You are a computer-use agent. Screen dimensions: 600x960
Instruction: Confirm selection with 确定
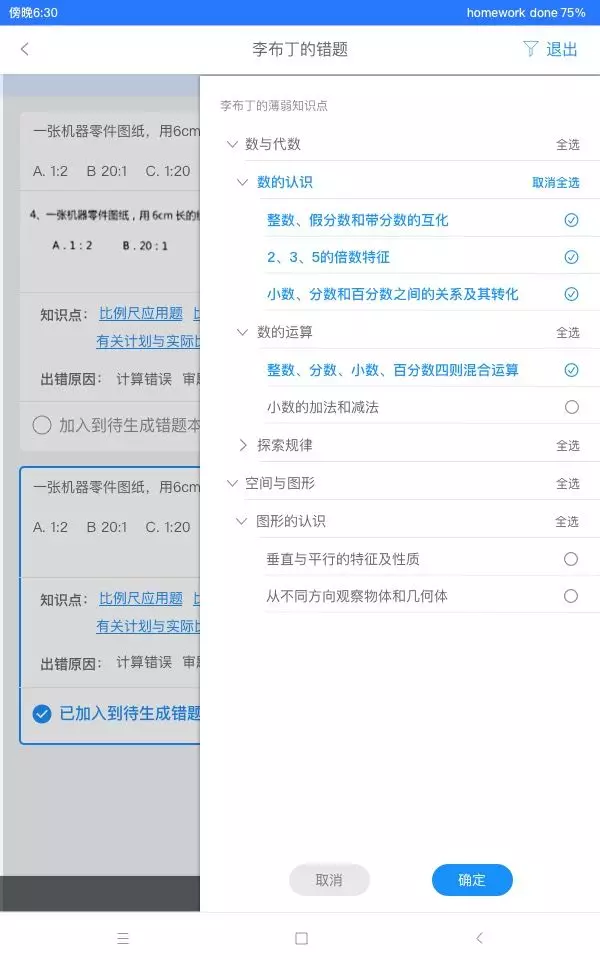(x=472, y=880)
